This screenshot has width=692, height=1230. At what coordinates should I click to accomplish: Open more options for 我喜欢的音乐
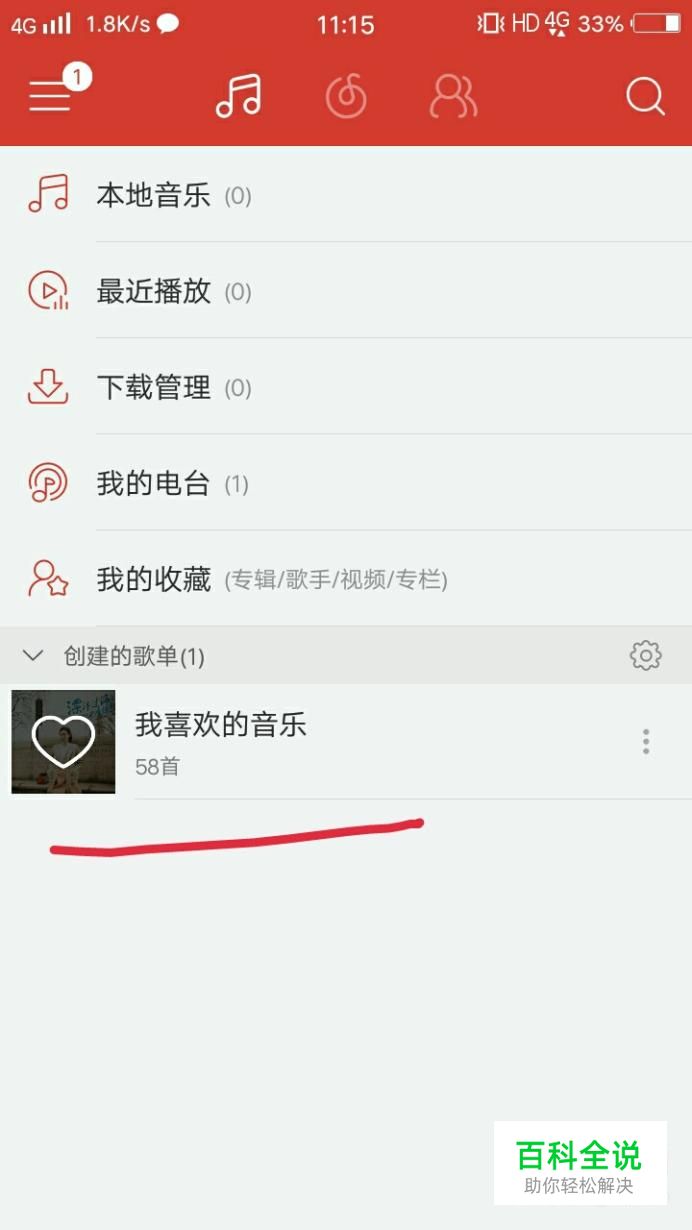click(646, 741)
